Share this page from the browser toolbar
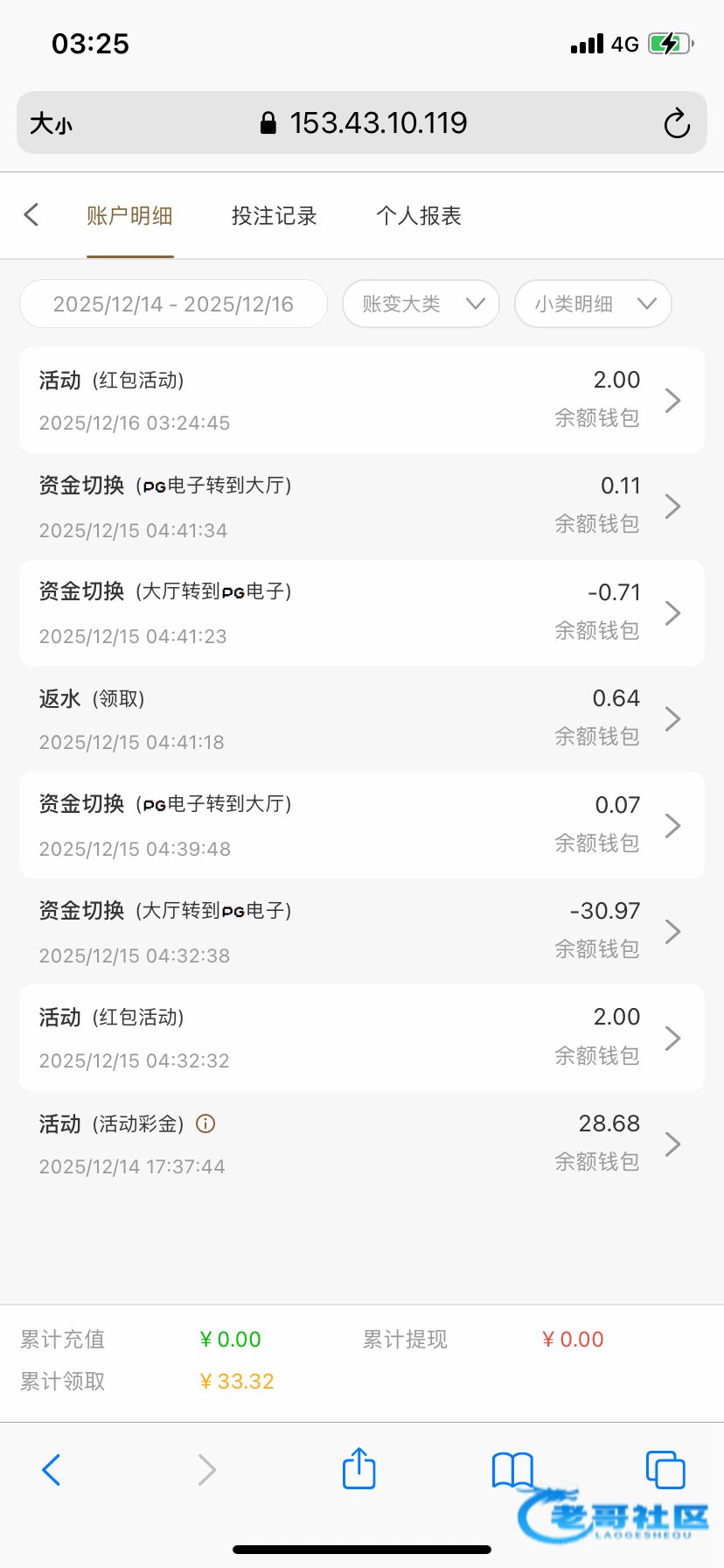The image size is (724, 1568). coord(359,1469)
